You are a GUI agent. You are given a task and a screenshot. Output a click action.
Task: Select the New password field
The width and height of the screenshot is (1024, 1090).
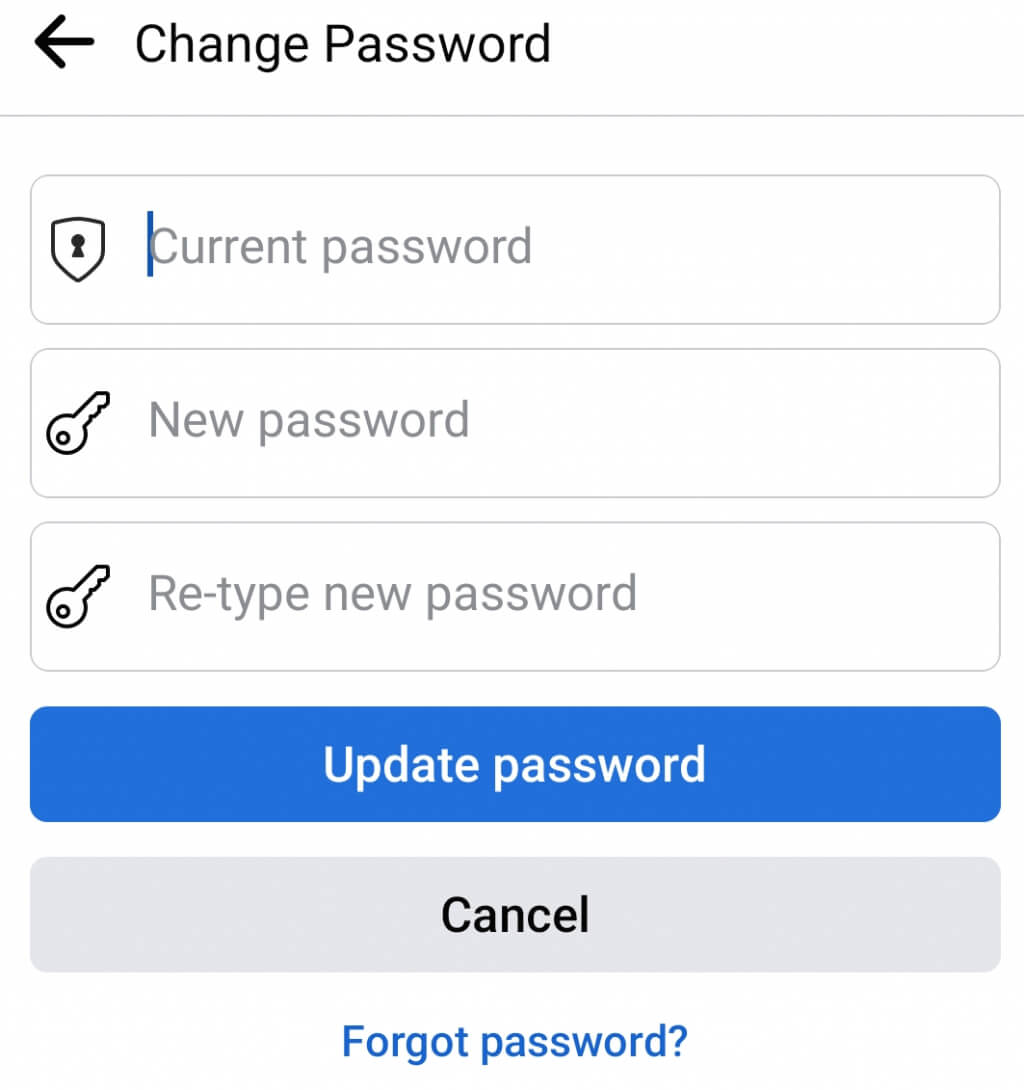click(515, 422)
